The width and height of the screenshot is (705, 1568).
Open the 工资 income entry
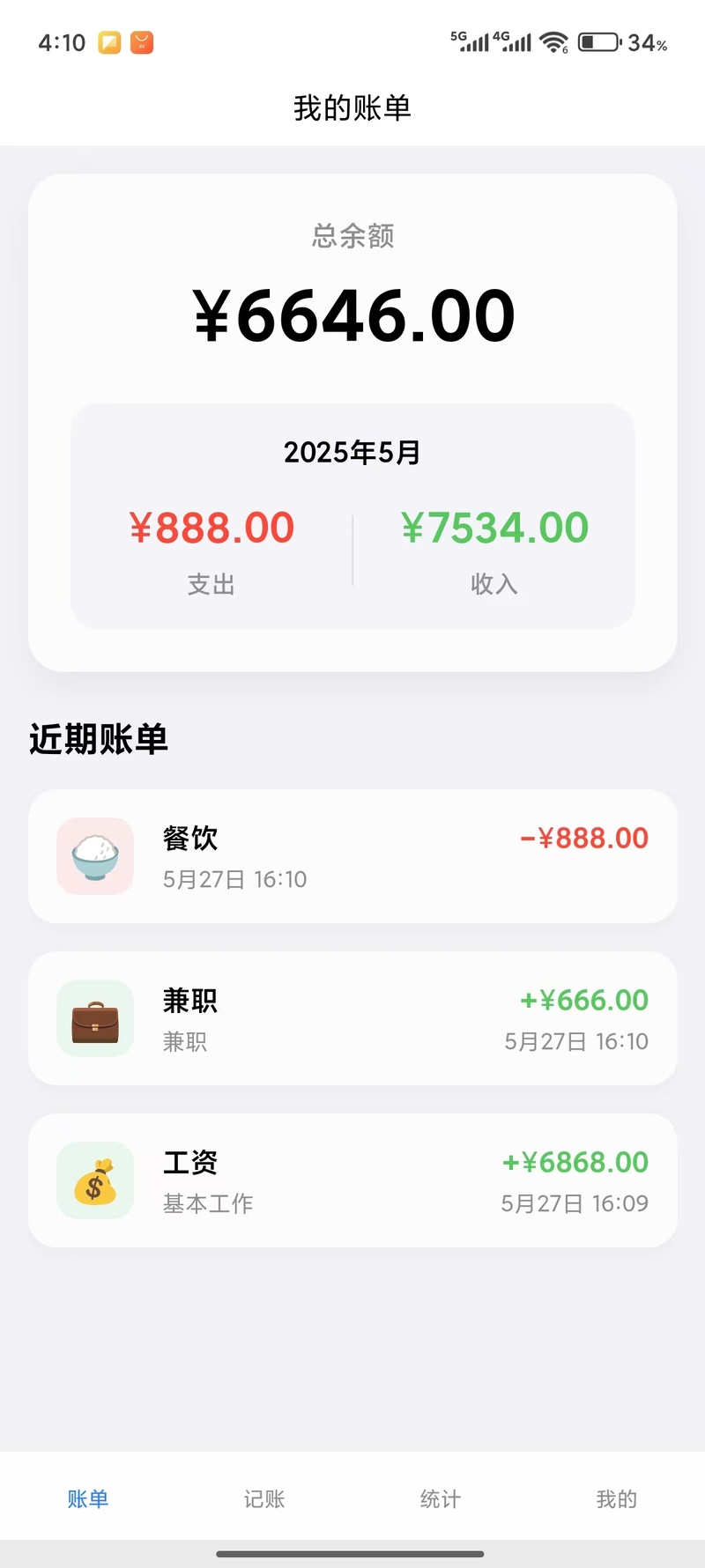352,1180
